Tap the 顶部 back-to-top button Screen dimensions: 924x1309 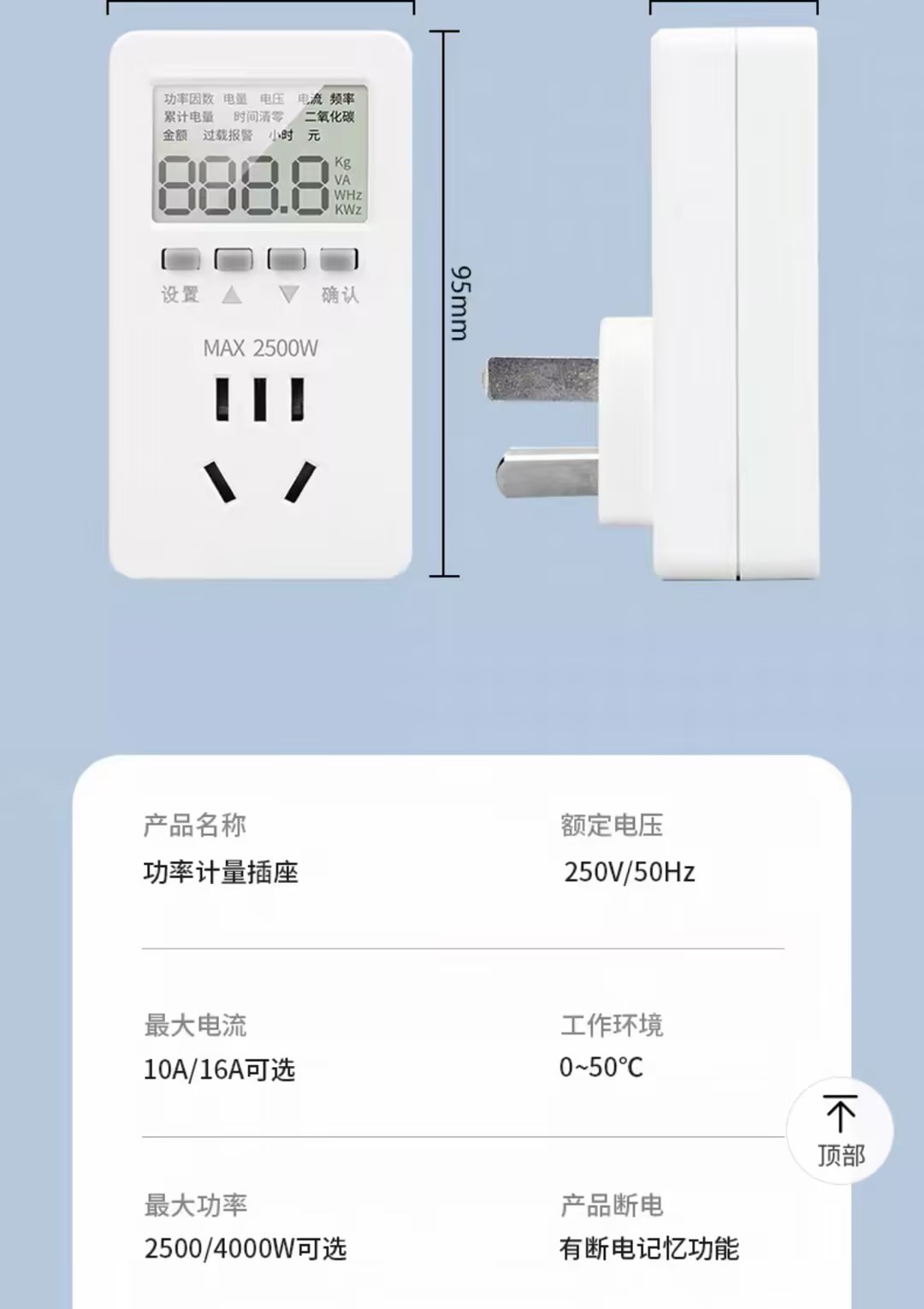pyautogui.click(x=840, y=1131)
